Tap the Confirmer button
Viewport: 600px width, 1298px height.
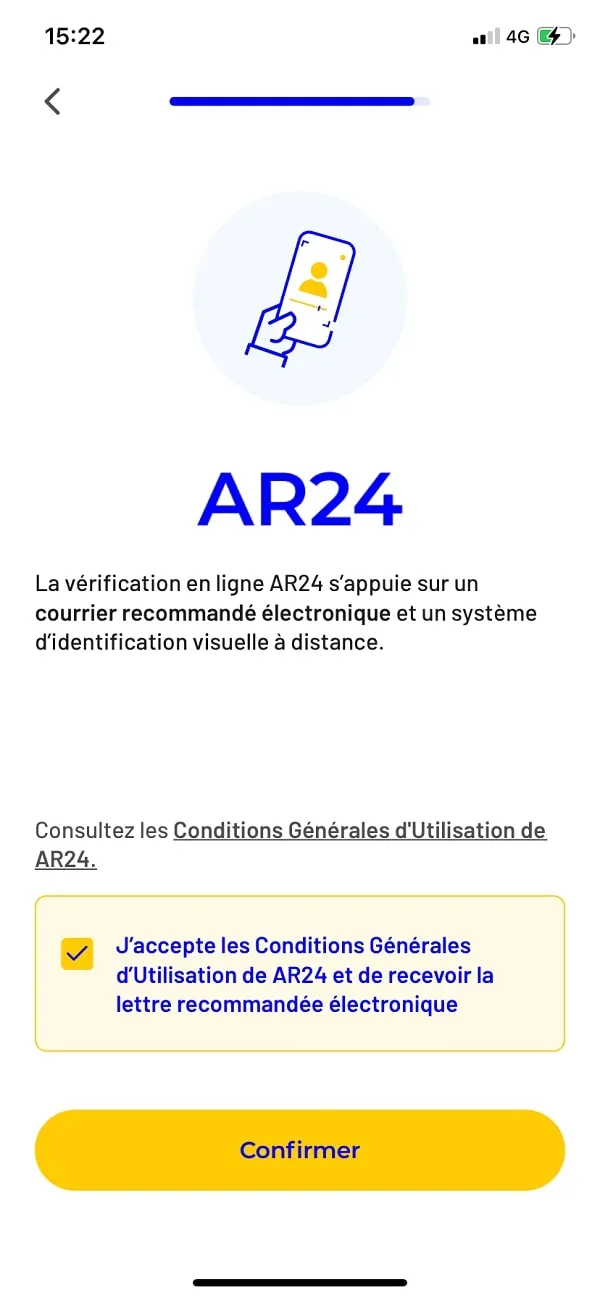pos(300,1150)
